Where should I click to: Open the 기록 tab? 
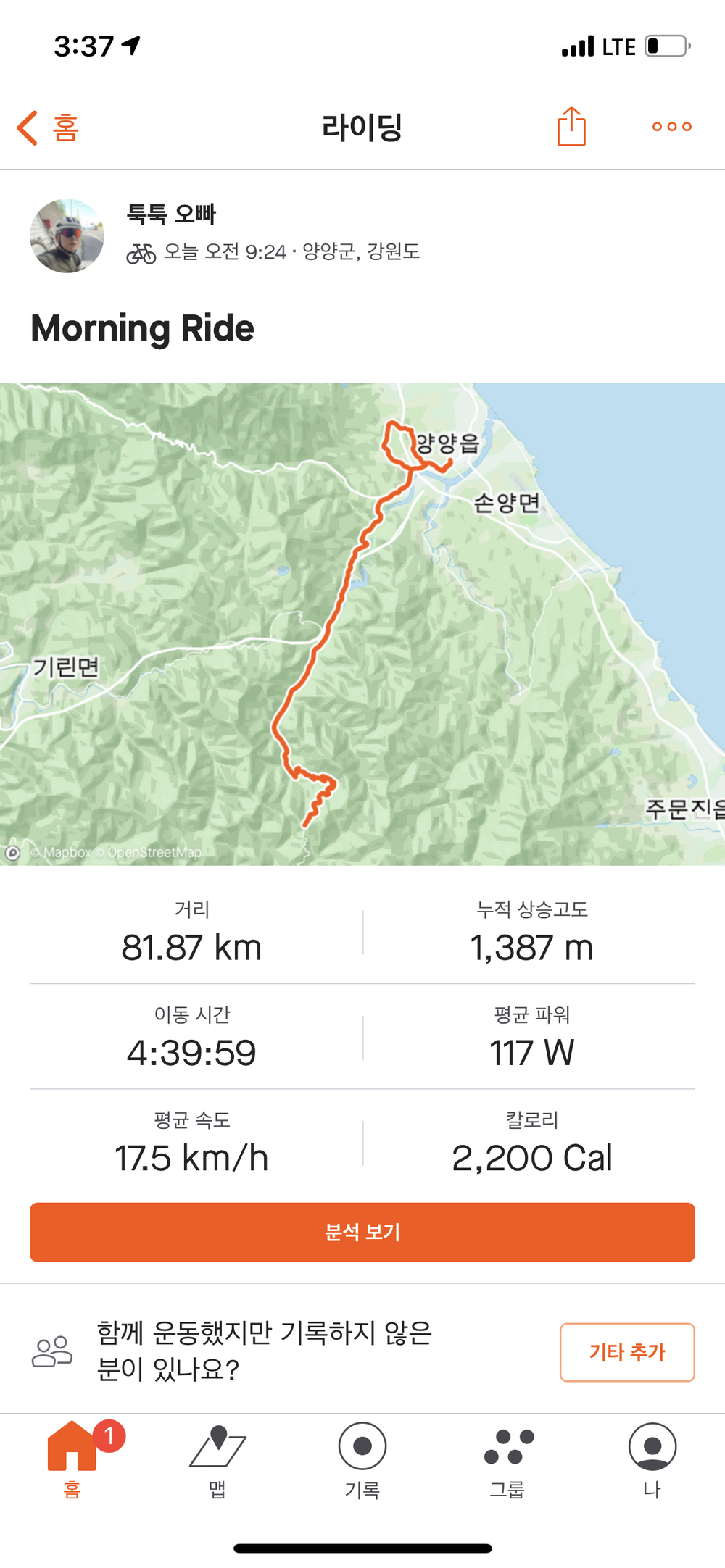[x=362, y=1458]
